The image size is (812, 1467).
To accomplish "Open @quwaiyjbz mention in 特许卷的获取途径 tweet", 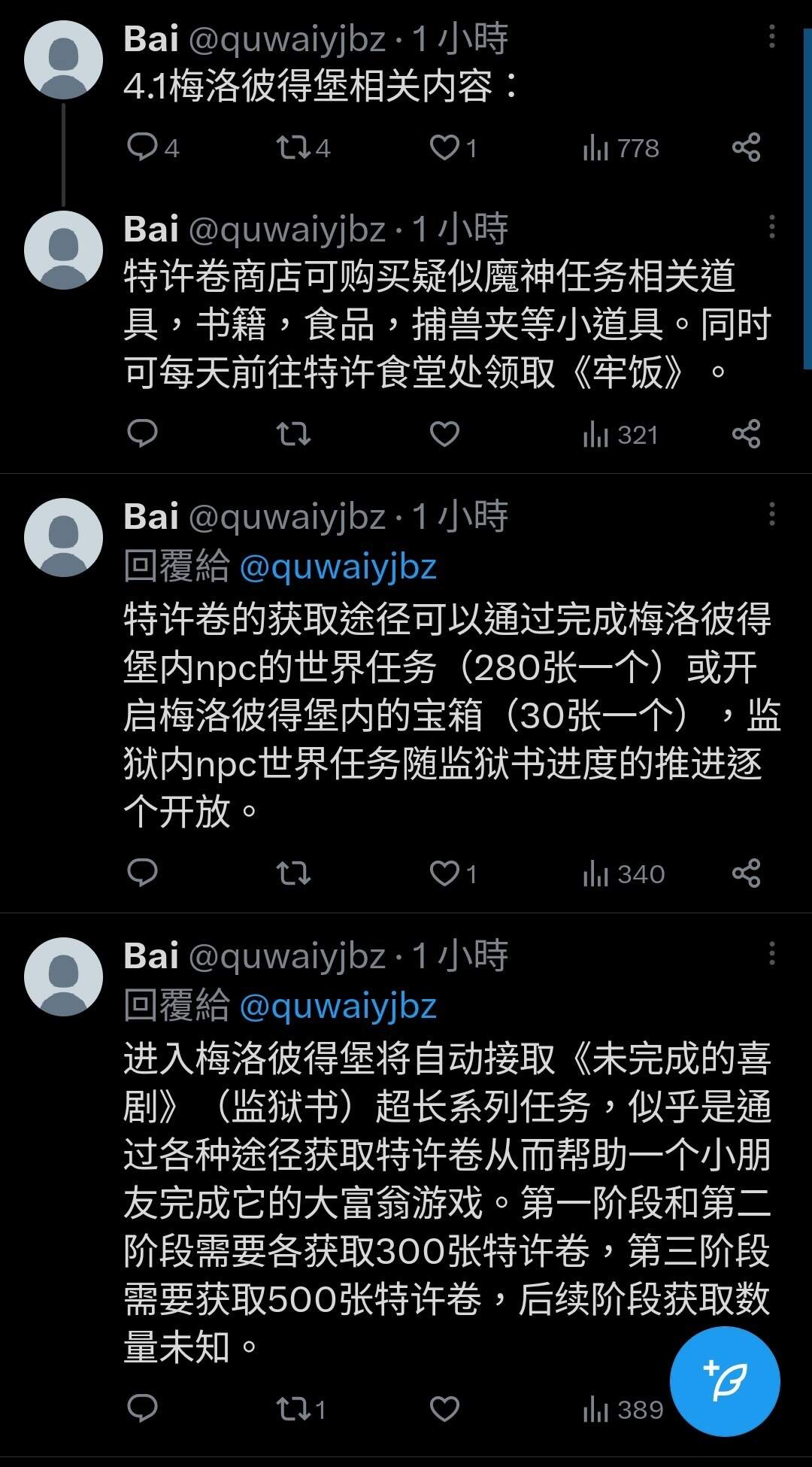I will point(338,566).
